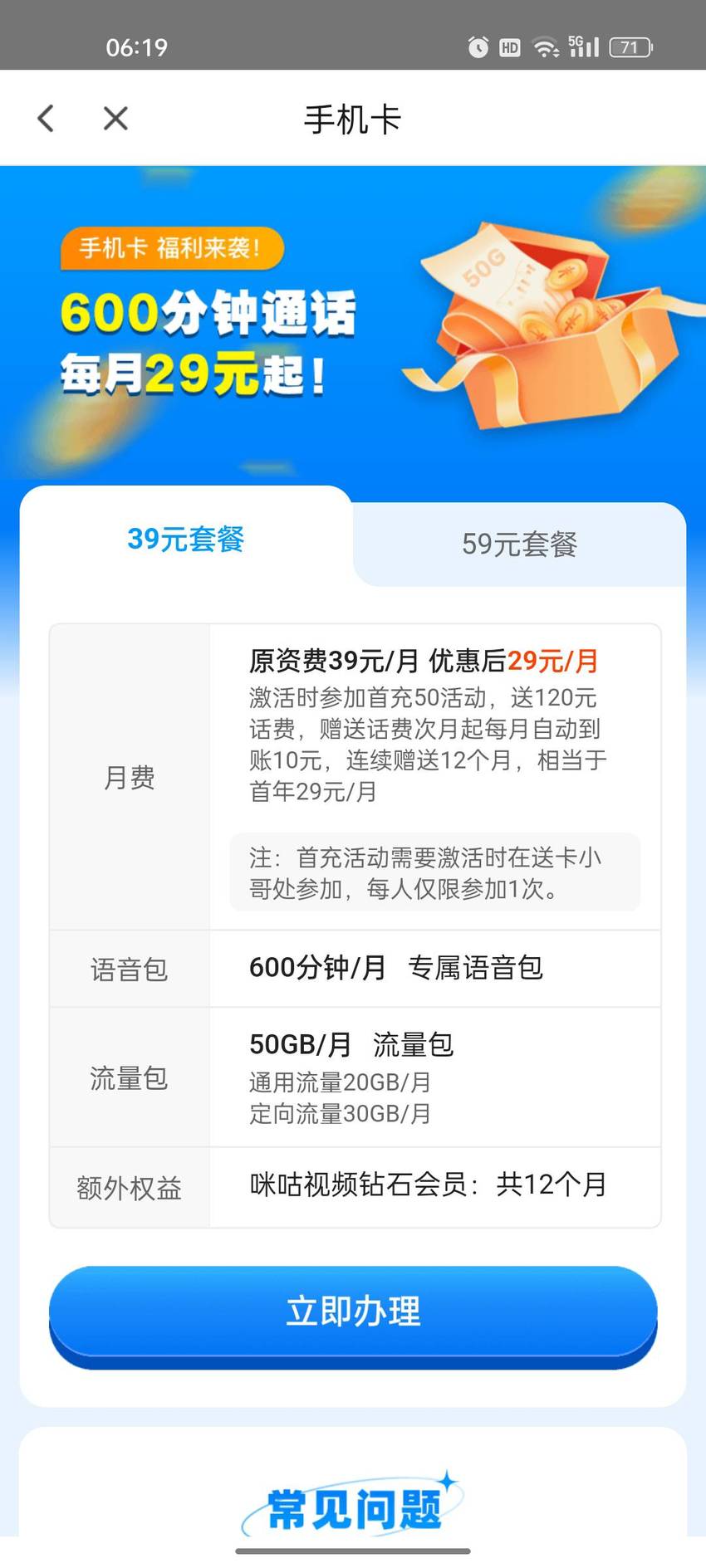
Task: Go back using the header arrow
Action: [x=47, y=119]
